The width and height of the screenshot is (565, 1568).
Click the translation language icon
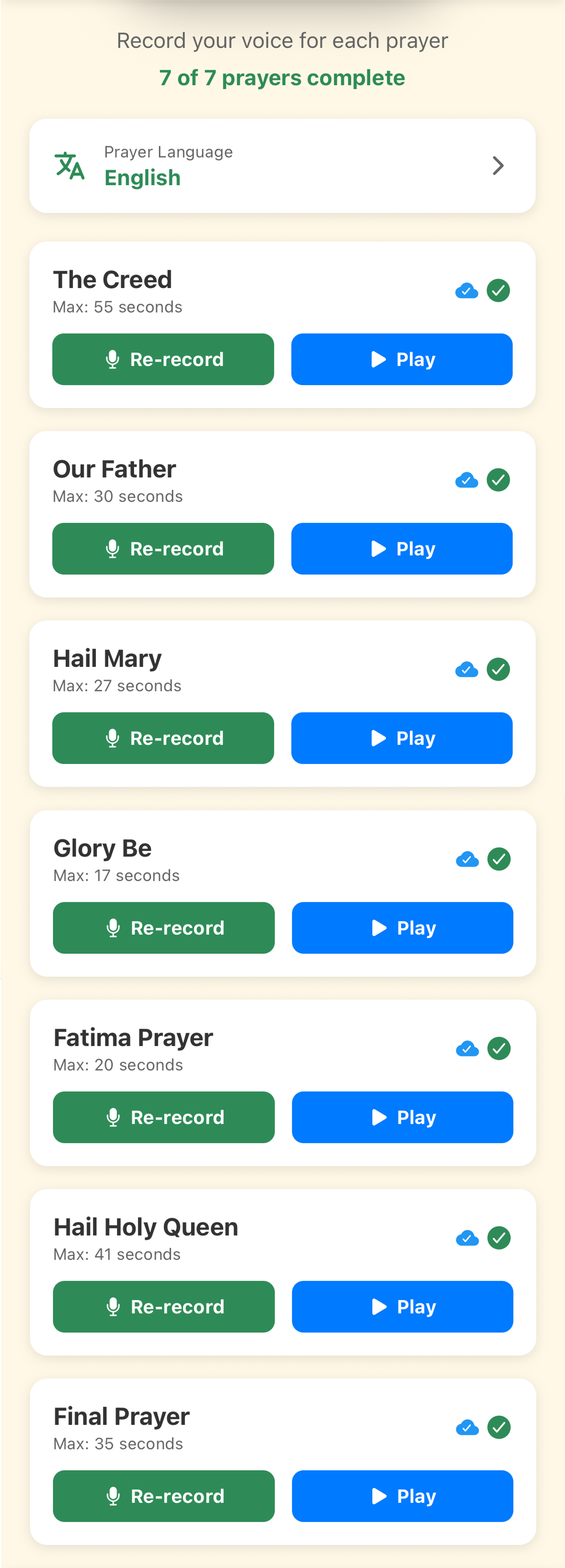(68, 165)
